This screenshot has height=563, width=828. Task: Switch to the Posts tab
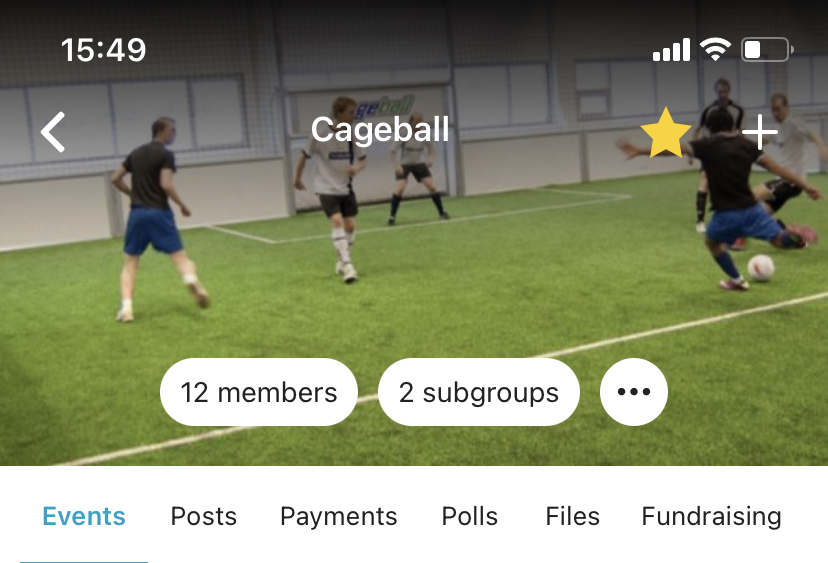pyautogui.click(x=204, y=516)
